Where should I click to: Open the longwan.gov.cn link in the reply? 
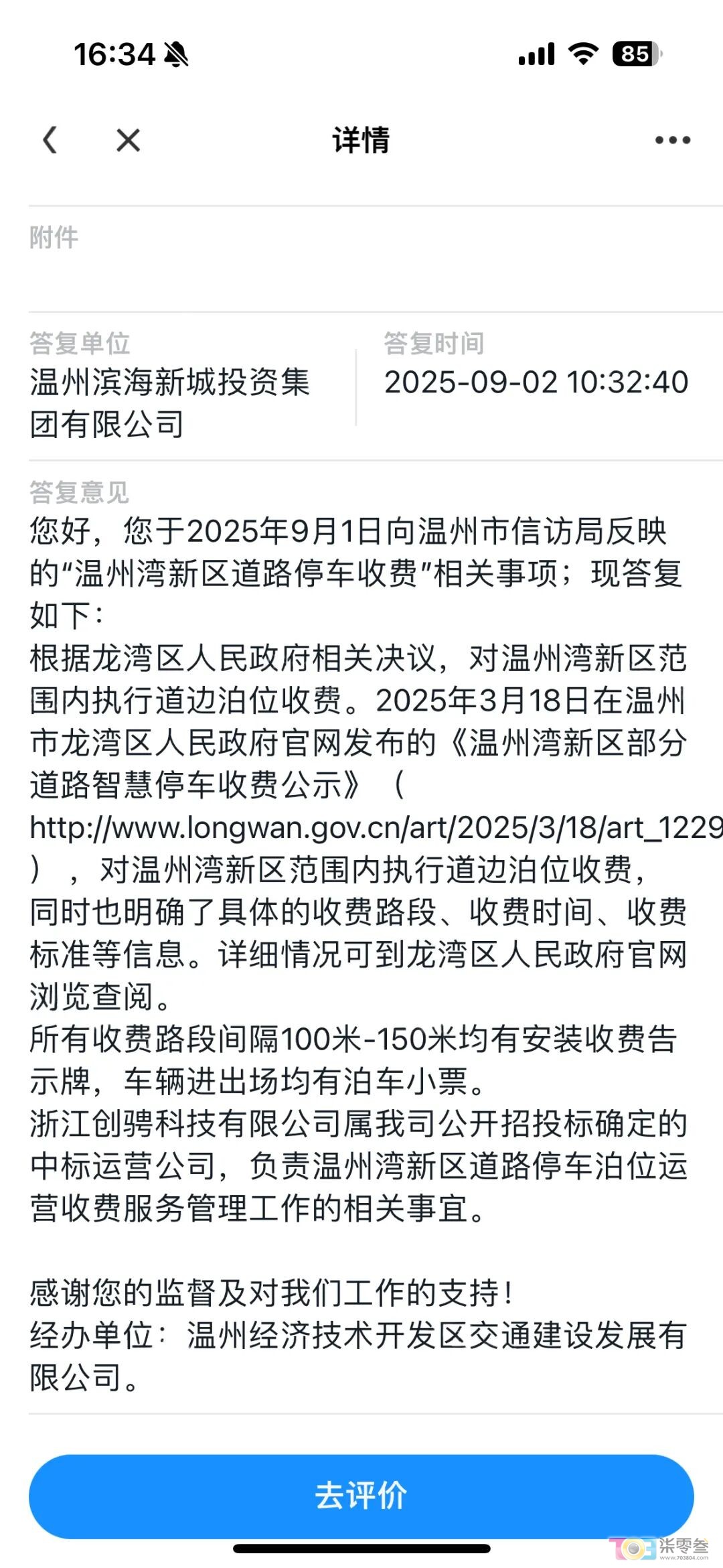[375, 827]
